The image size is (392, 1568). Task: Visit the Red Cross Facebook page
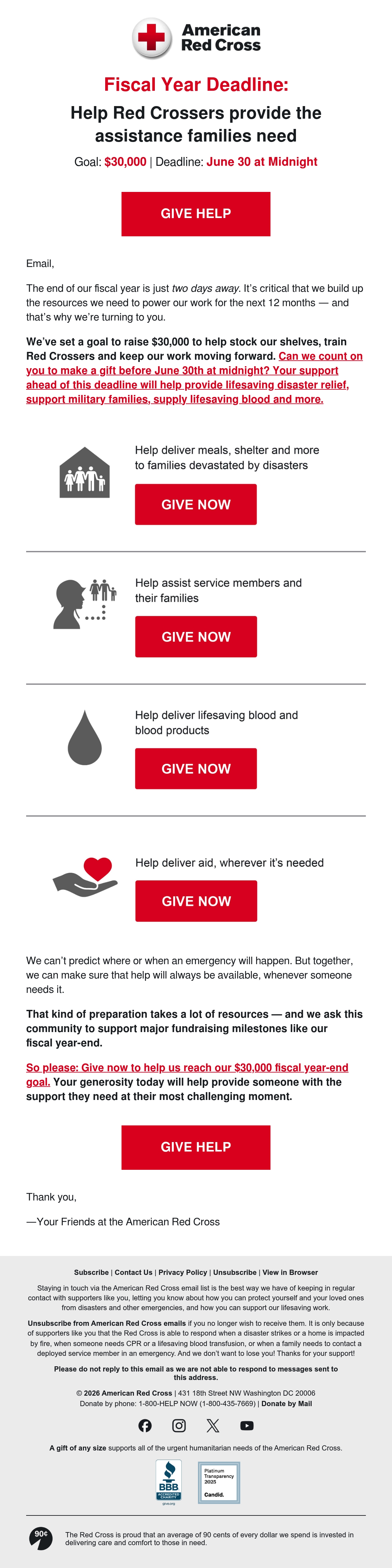pyautogui.click(x=145, y=1426)
